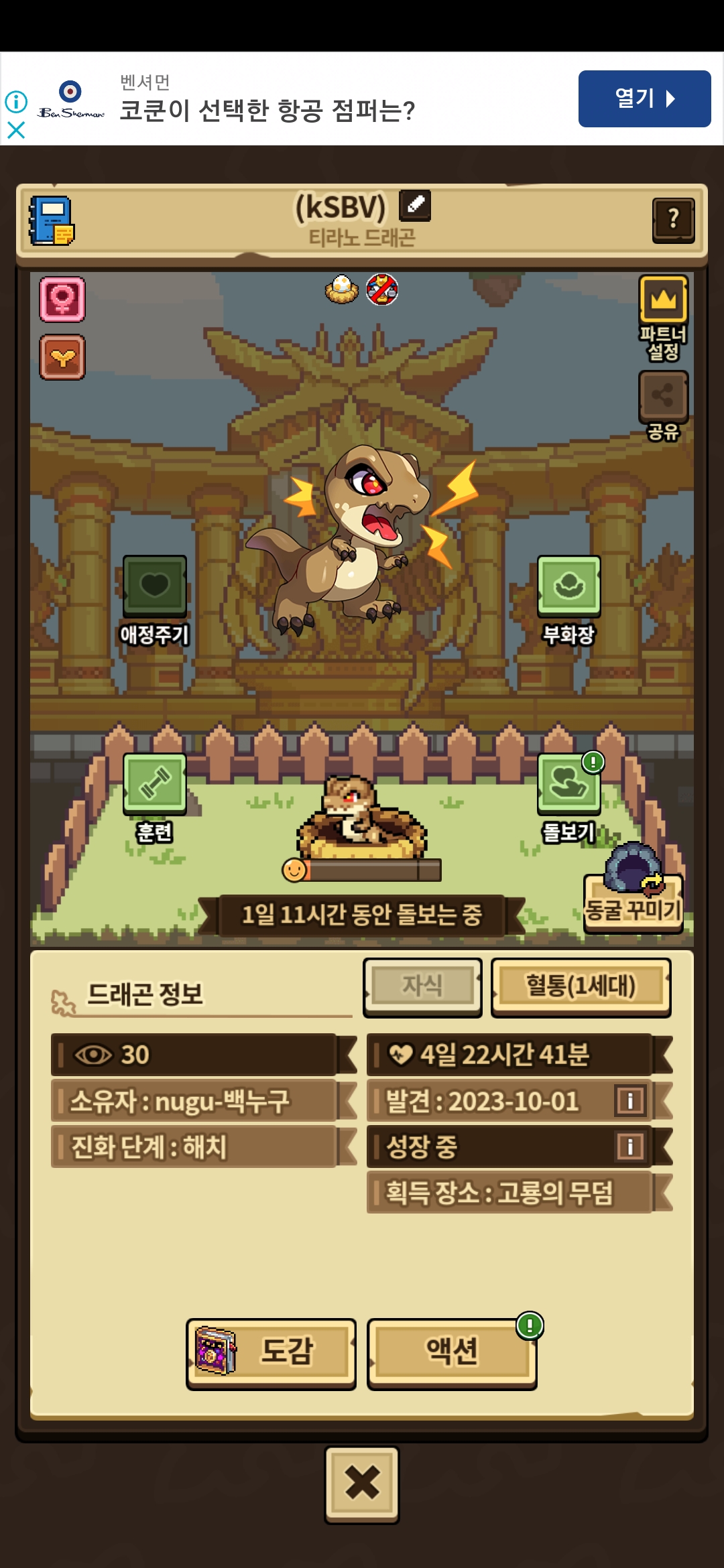Viewport: 724px width, 1568px height.
Task: Tap 열기 on the Ben Sherman ad
Action: click(644, 99)
